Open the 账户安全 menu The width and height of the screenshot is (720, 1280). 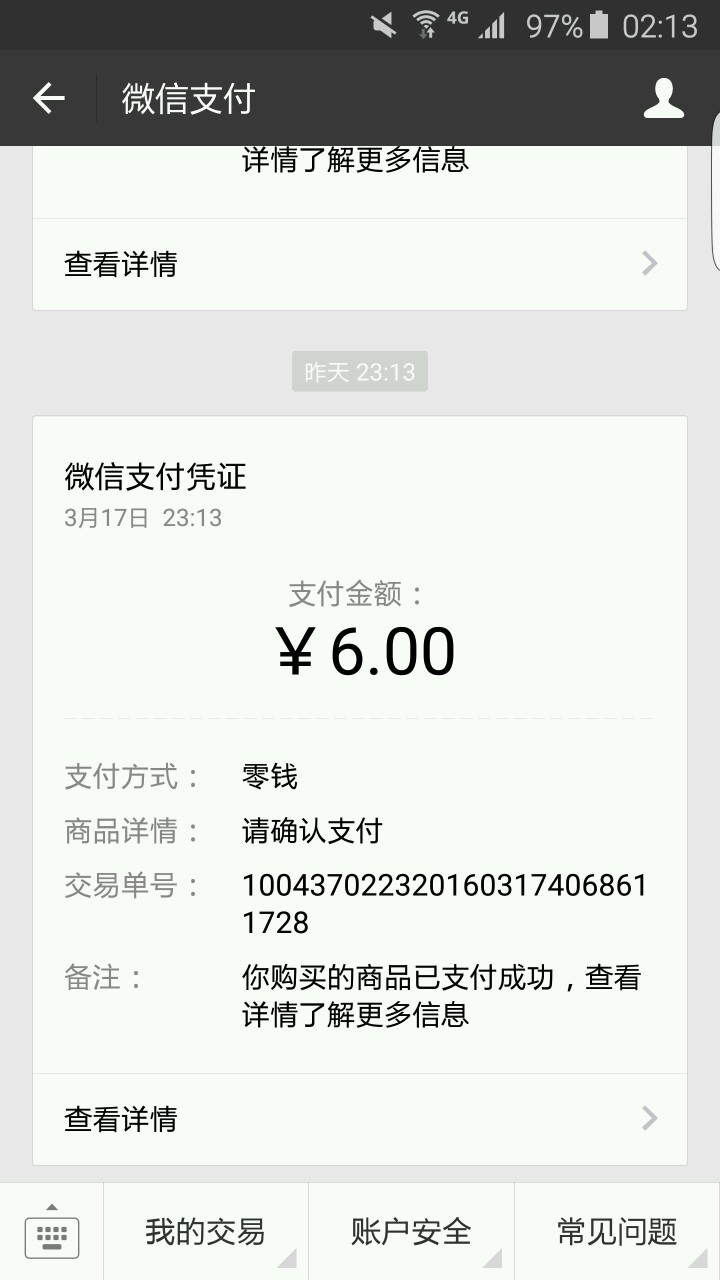pos(411,1232)
